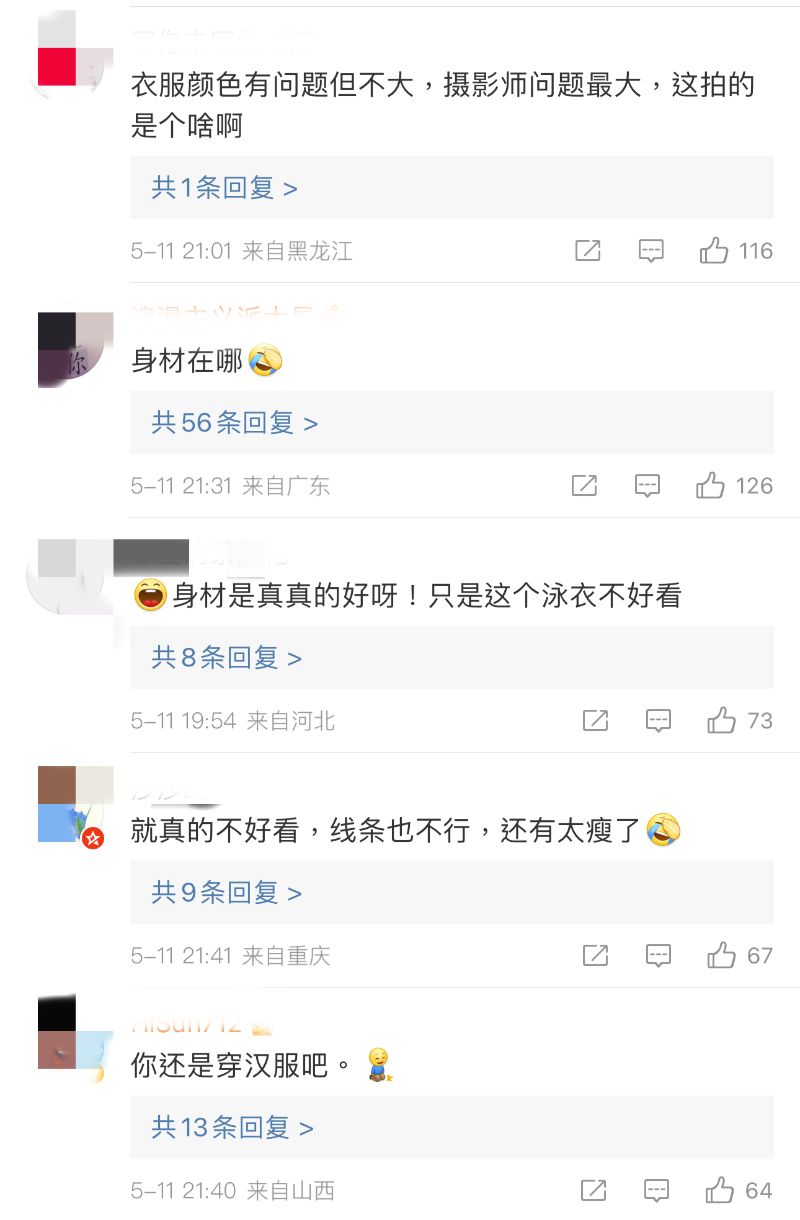Open 共13条回复 under the 汉服 comment

coord(233,1128)
